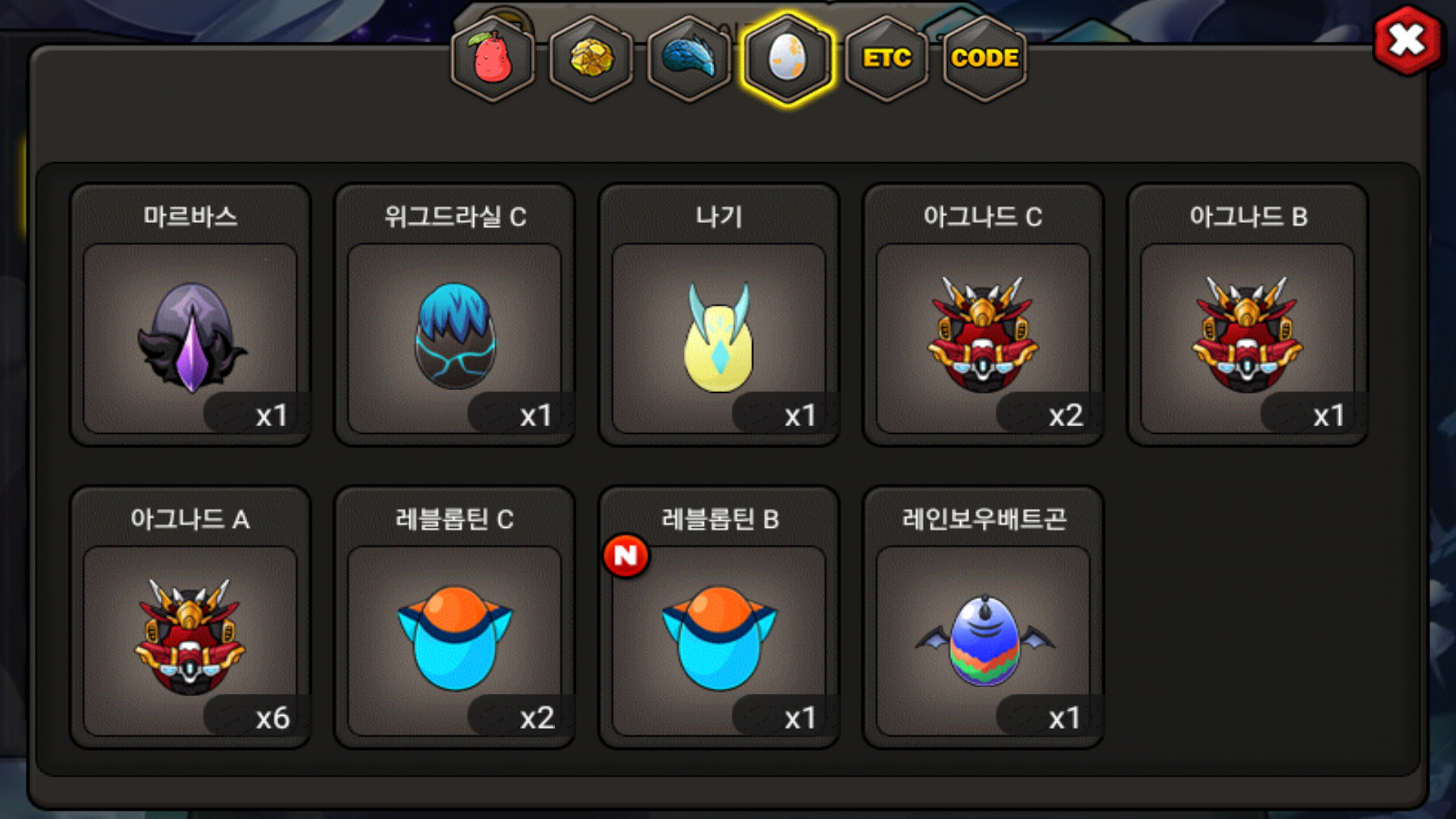Open the ETC tab
The image size is (1456, 819).
886,58
